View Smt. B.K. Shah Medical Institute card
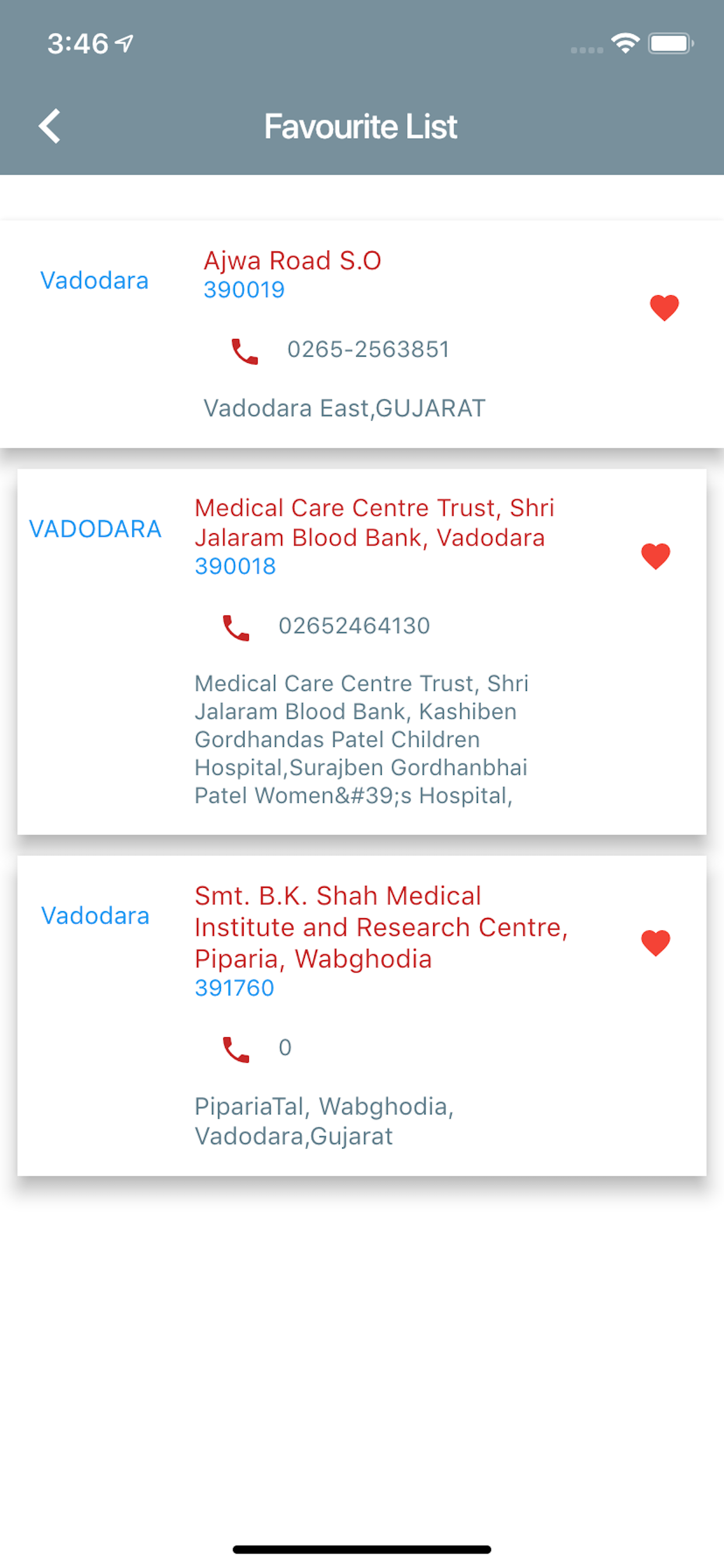Screen dimensions: 724x1568 point(380,926)
